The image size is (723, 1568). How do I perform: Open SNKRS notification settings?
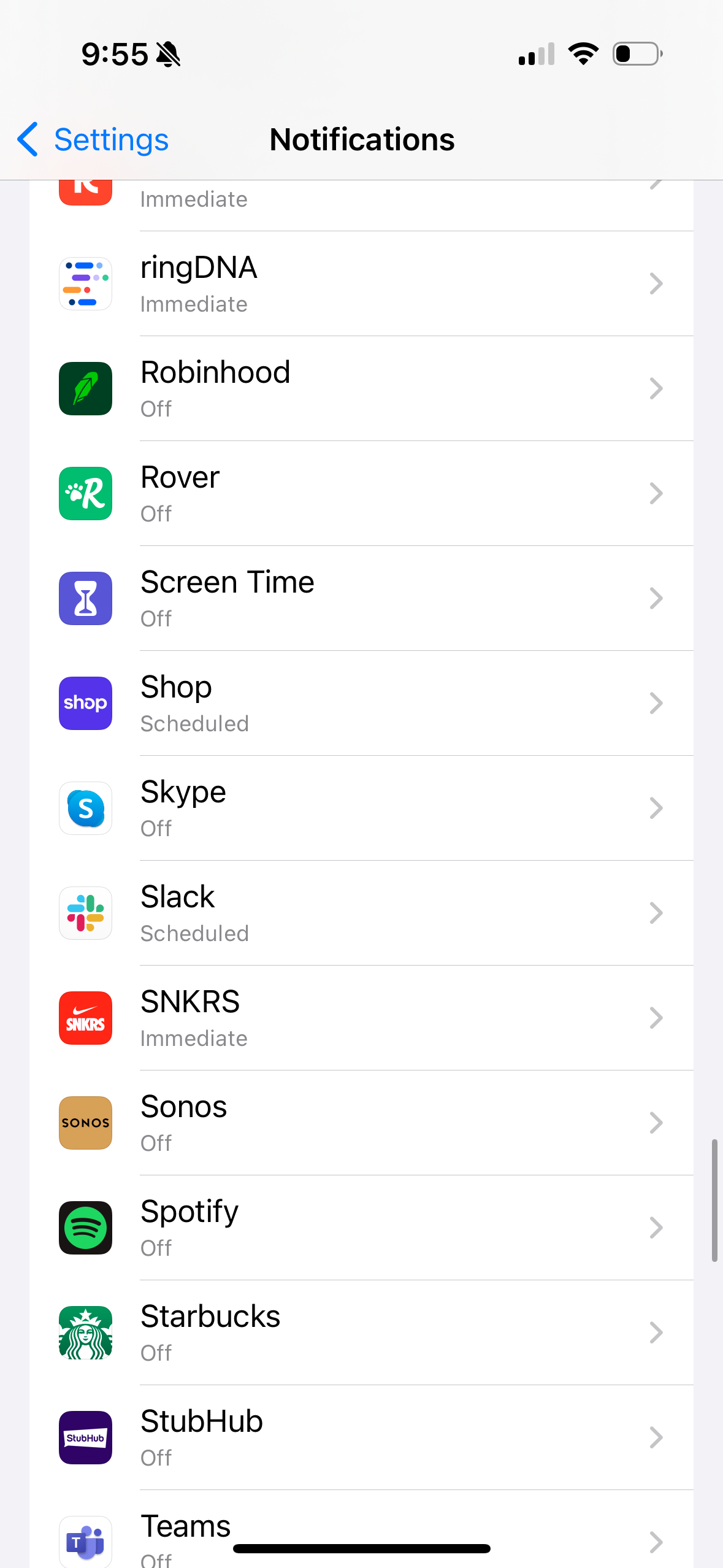pyautogui.click(x=361, y=1018)
